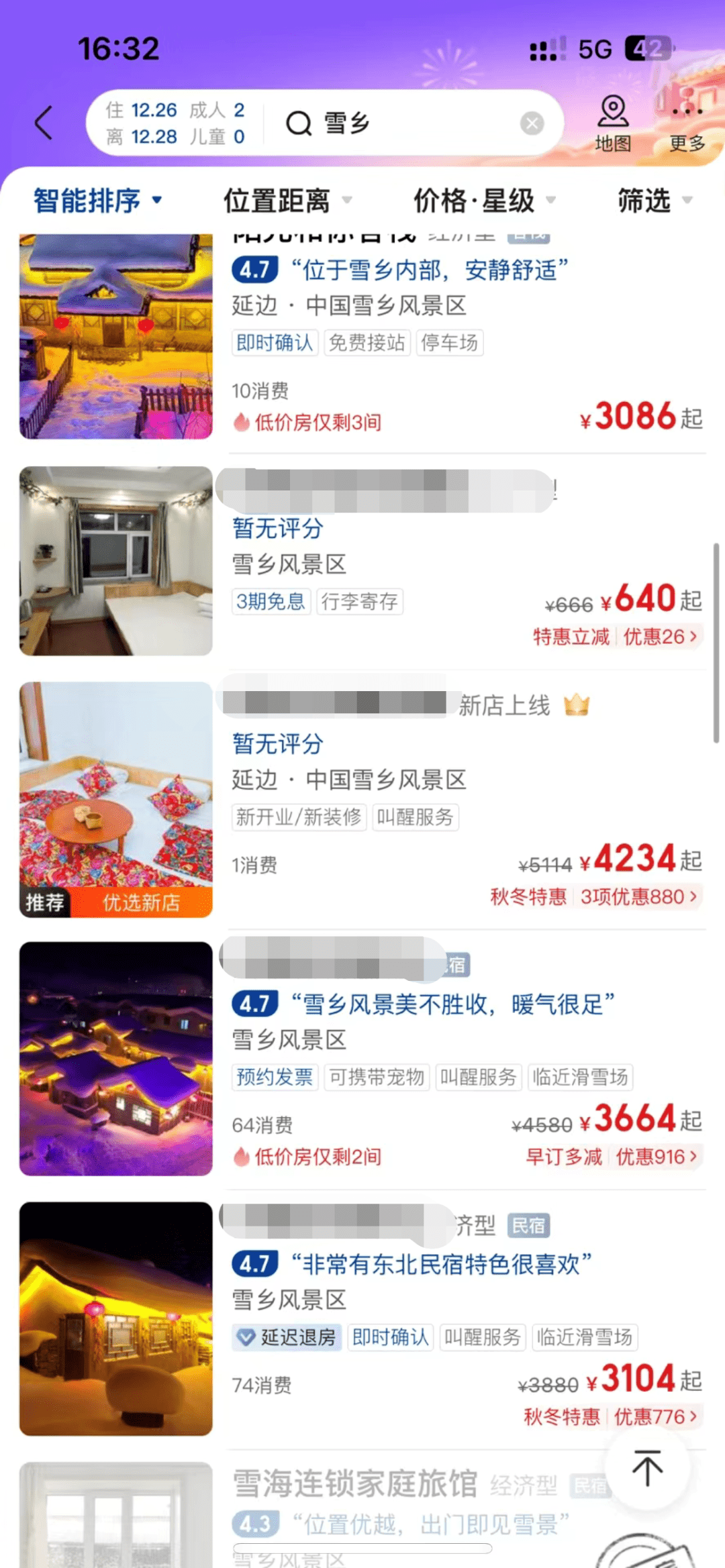The width and height of the screenshot is (725, 1568).
Task: View the 优惠916 early-booking discount
Action: pyautogui.click(x=655, y=1157)
